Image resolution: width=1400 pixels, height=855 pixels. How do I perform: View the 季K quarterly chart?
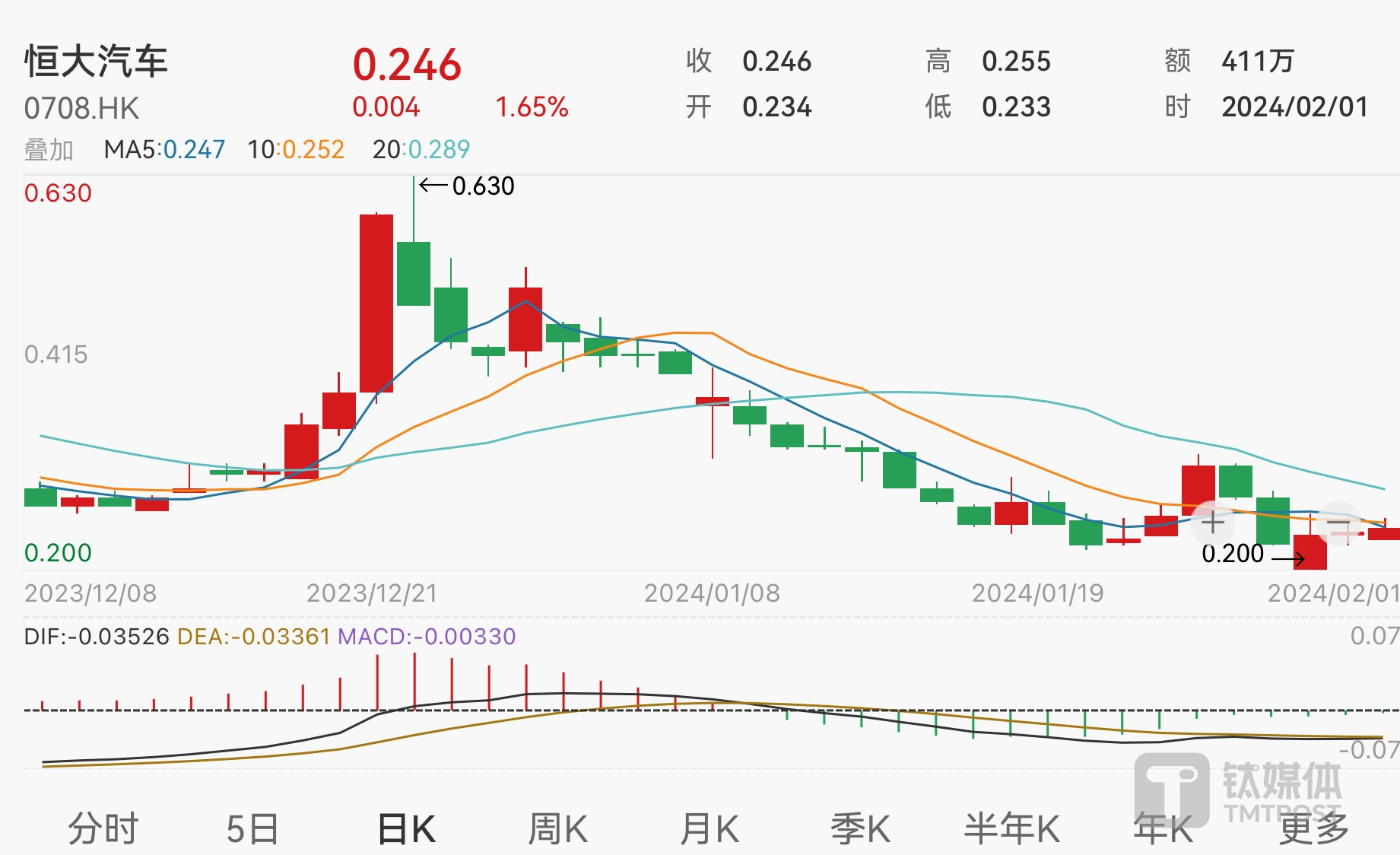860,828
